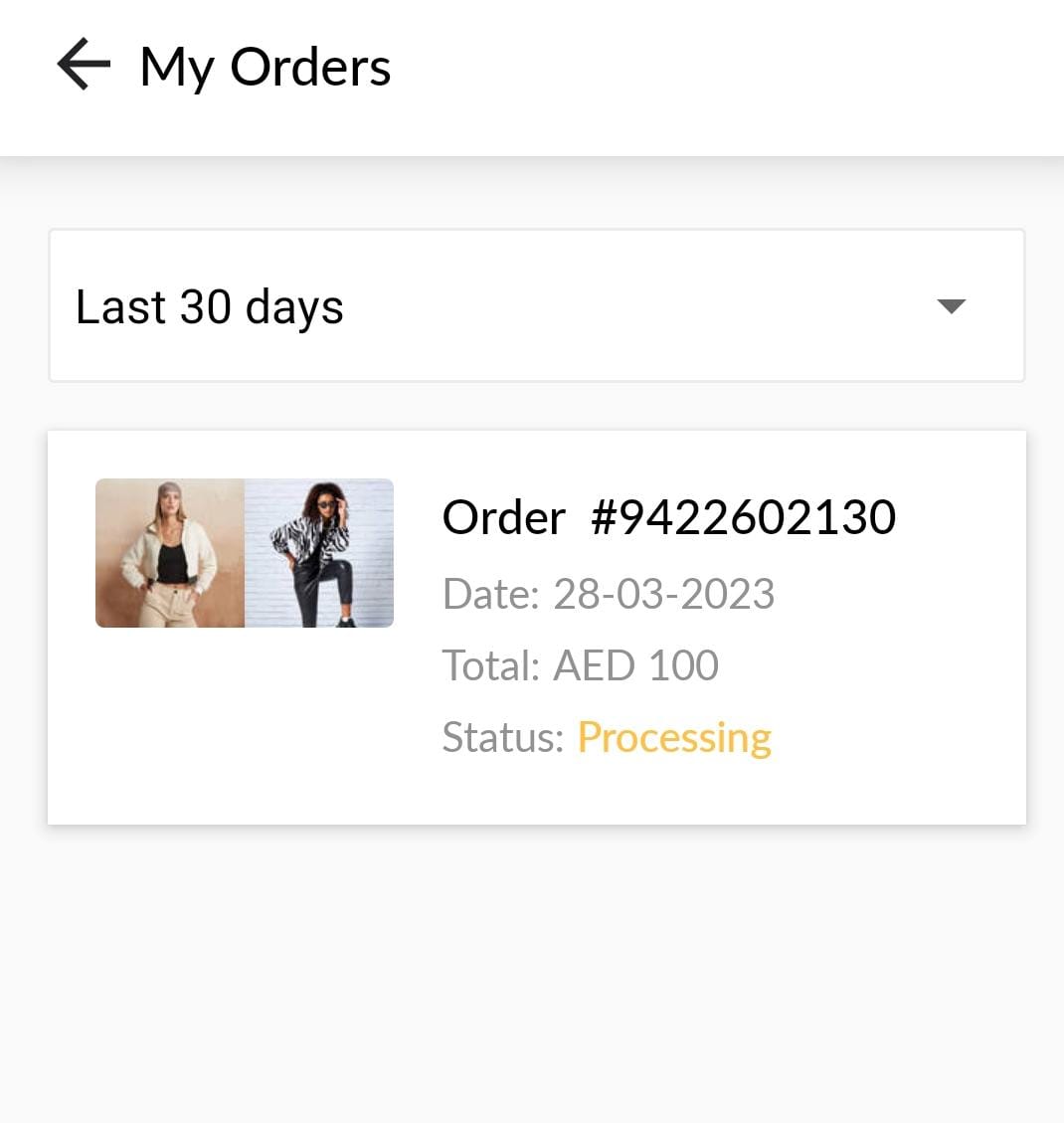Go back from My Orders
This screenshot has height=1123, width=1064.
point(84,66)
